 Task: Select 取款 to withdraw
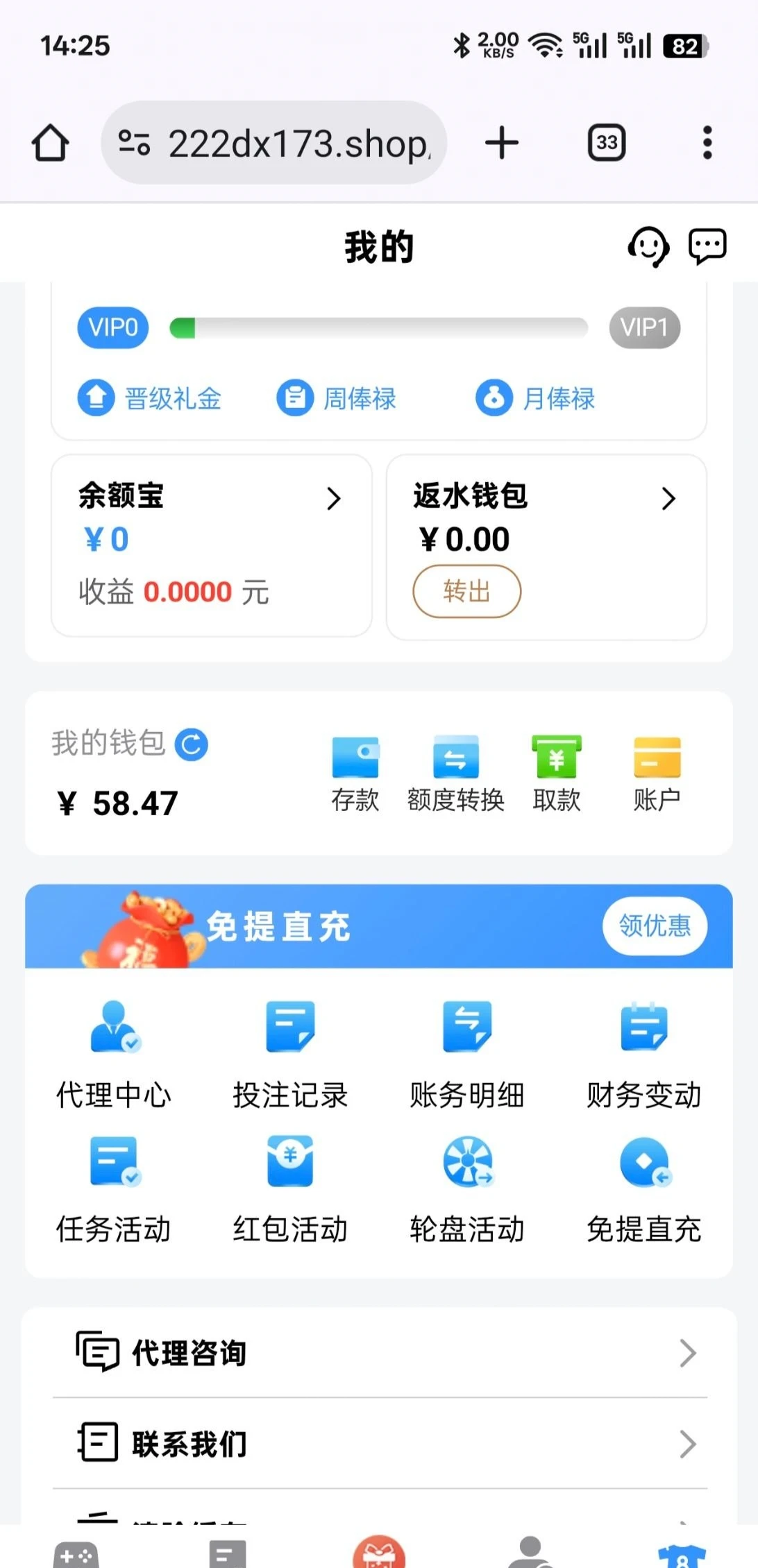(556, 774)
